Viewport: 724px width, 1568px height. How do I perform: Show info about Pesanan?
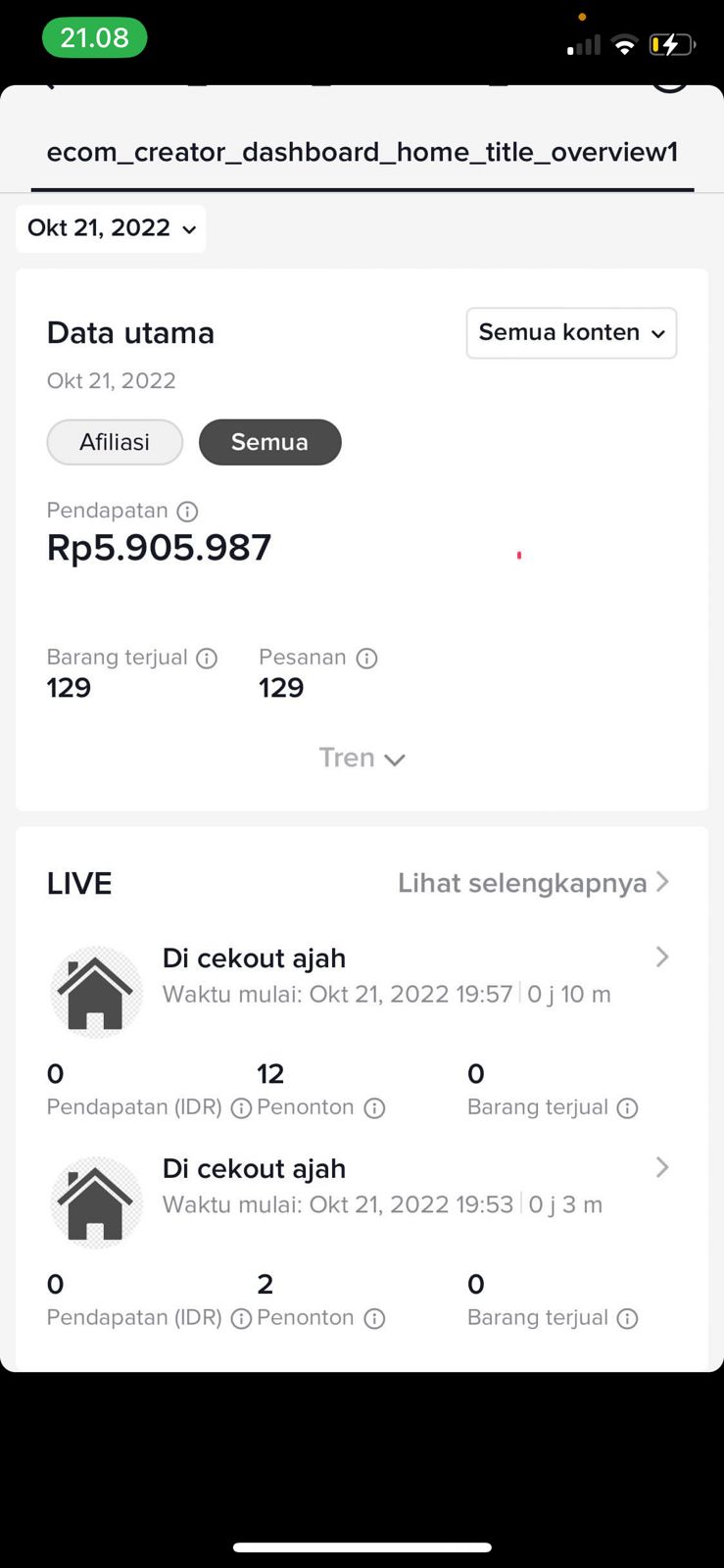pyautogui.click(x=366, y=659)
